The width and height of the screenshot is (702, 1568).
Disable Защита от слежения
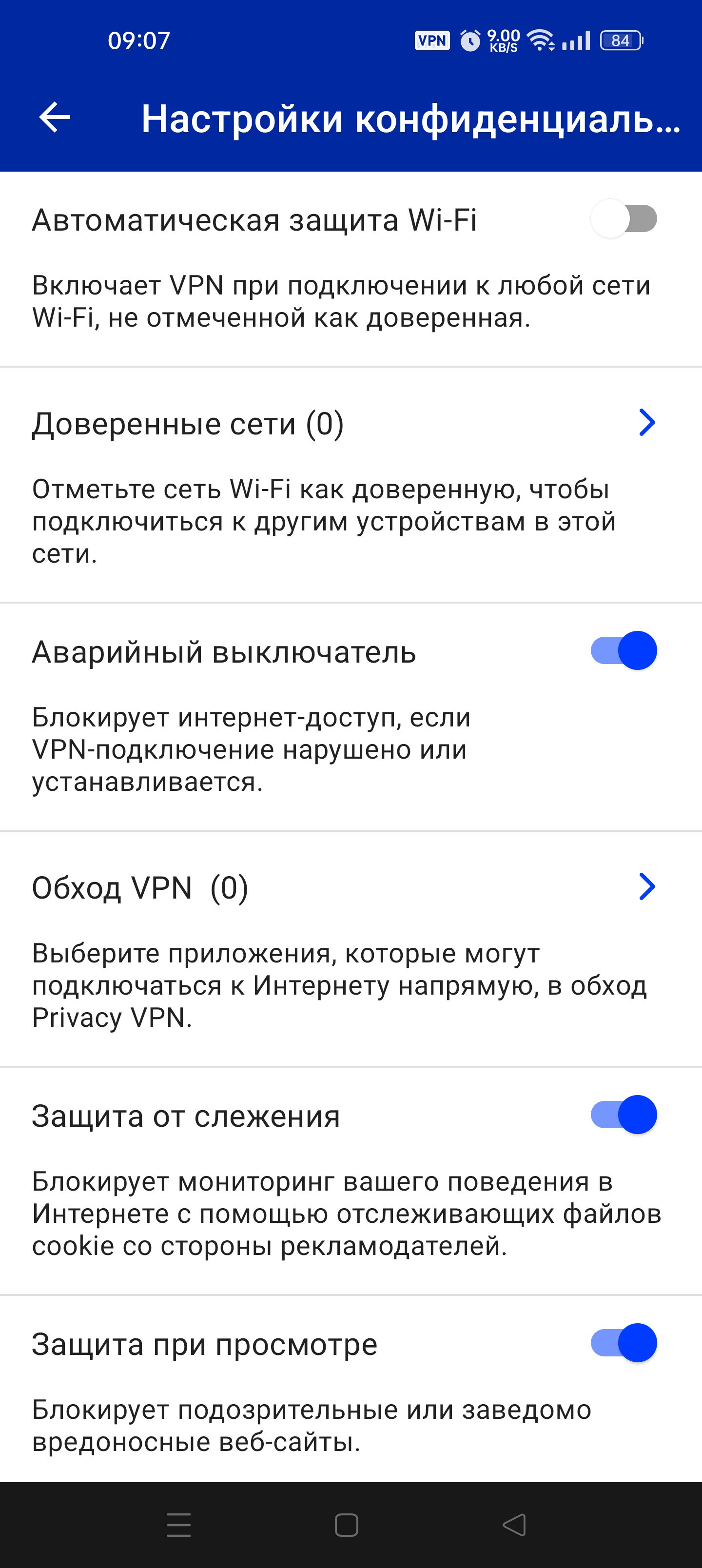(x=624, y=1115)
